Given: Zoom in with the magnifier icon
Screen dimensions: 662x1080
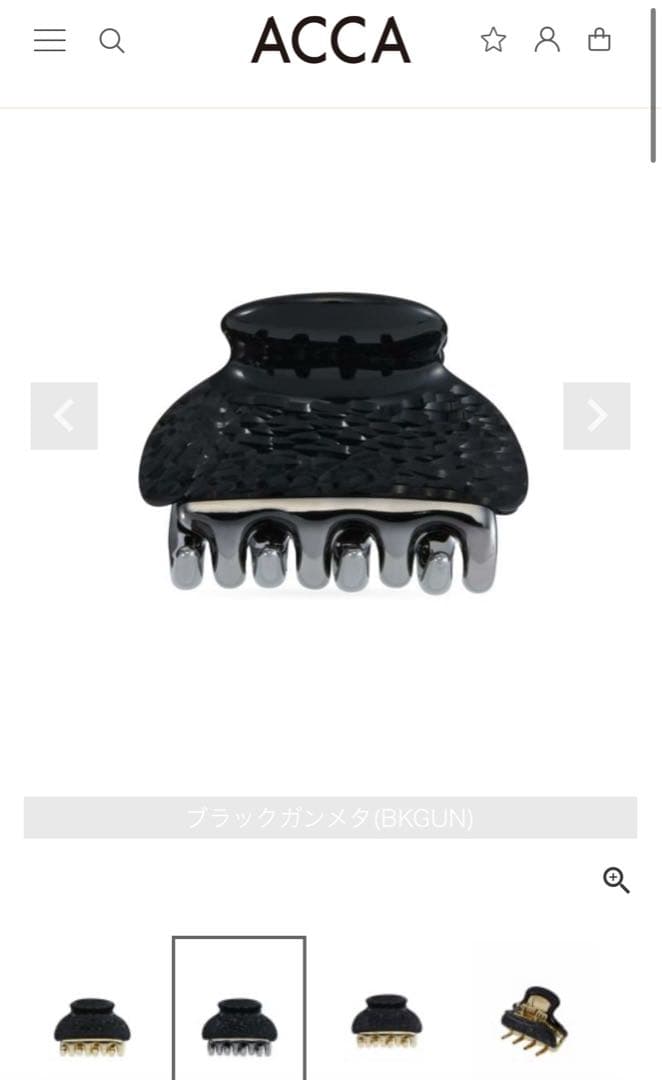Looking at the screenshot, I should coord(616,880).
